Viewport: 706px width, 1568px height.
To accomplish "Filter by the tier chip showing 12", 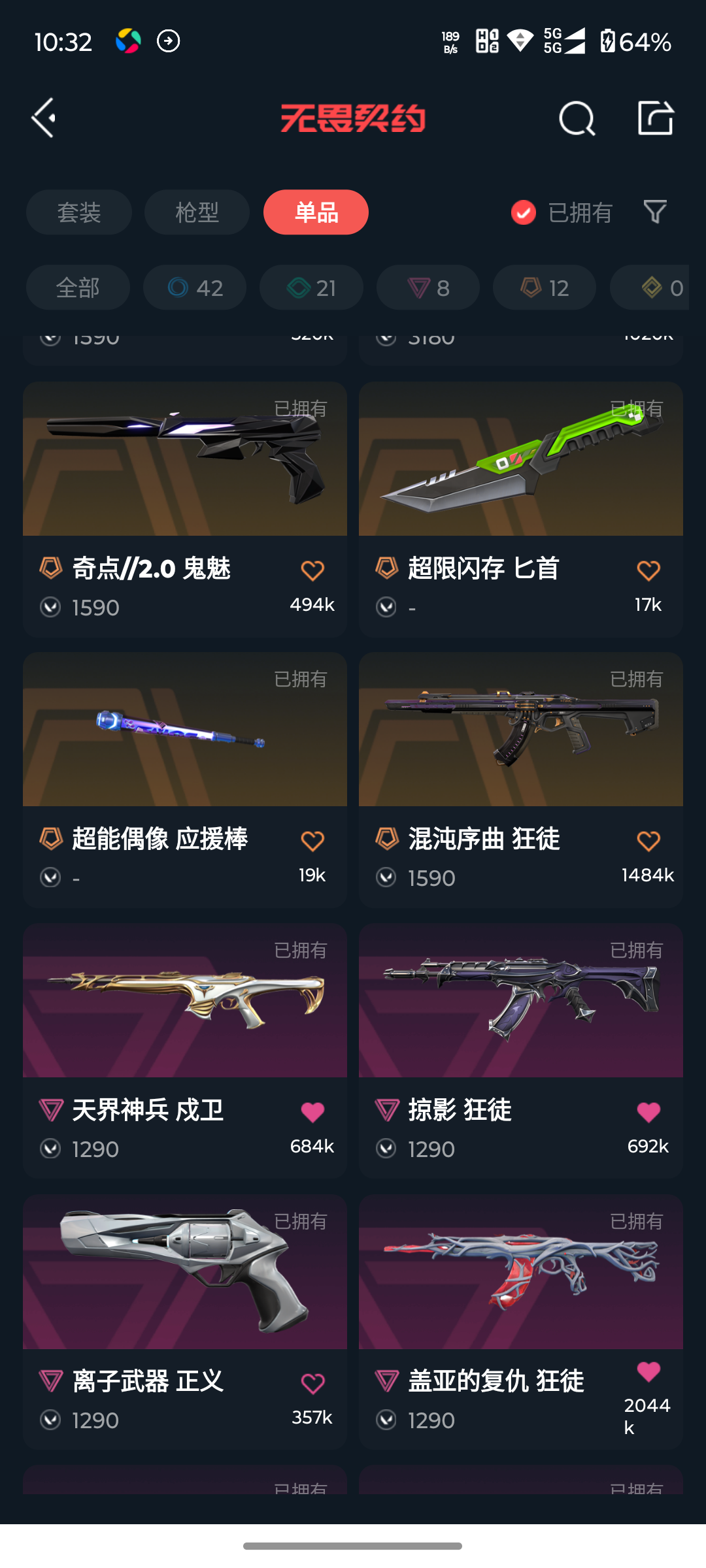I will [x=545, y=287].
